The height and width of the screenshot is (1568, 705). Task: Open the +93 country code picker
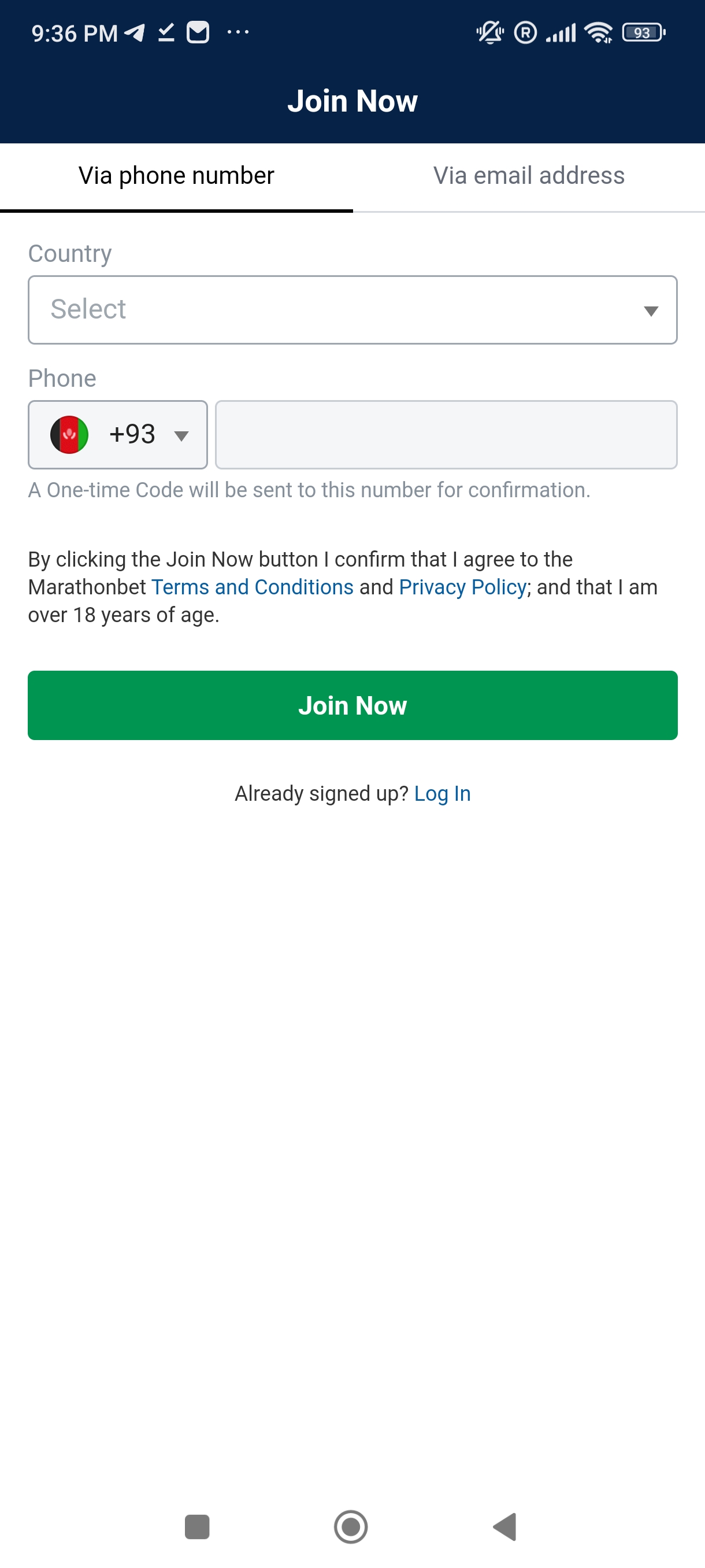click(118, 435)
